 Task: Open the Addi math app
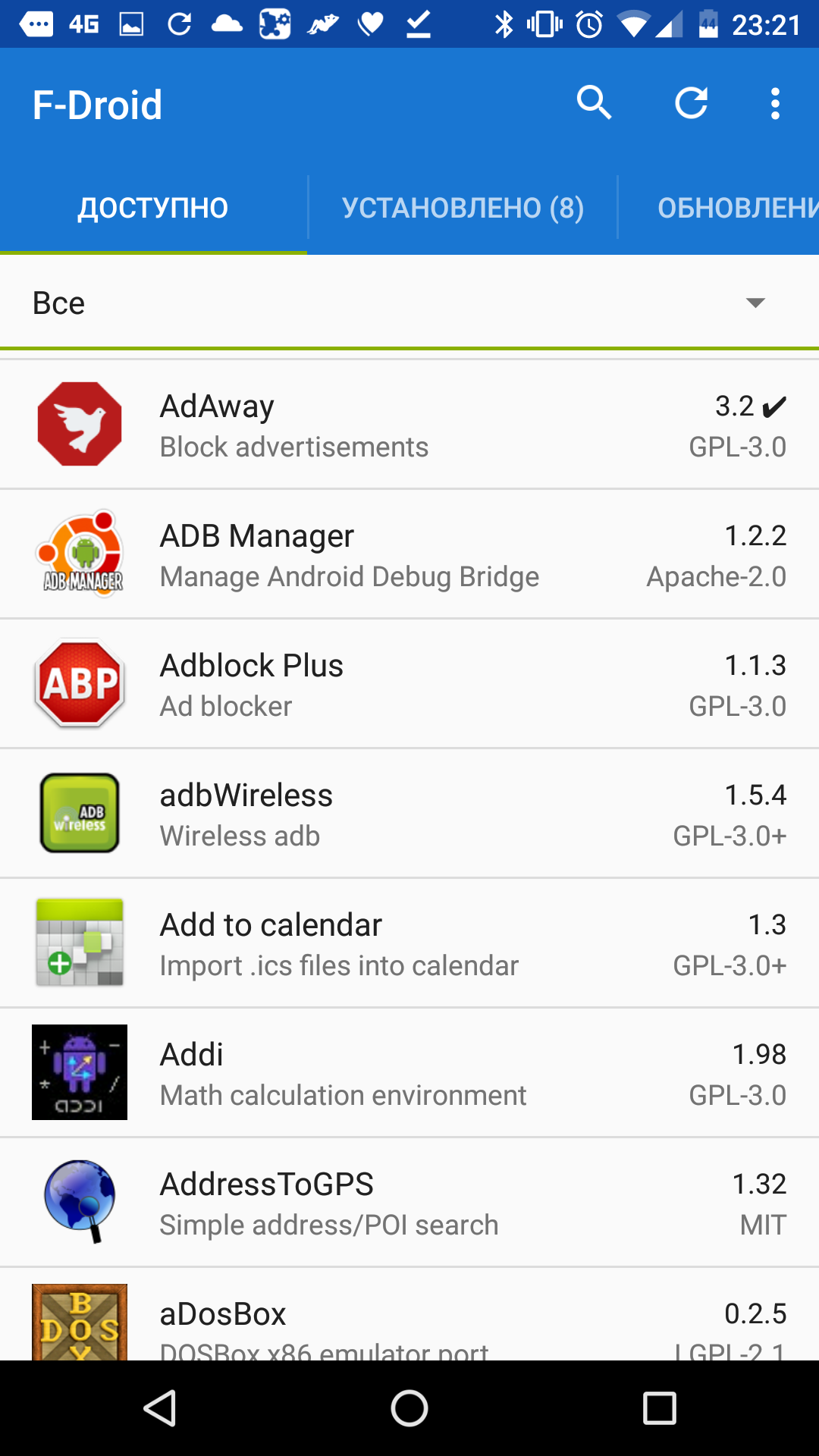pos(409,1073)
